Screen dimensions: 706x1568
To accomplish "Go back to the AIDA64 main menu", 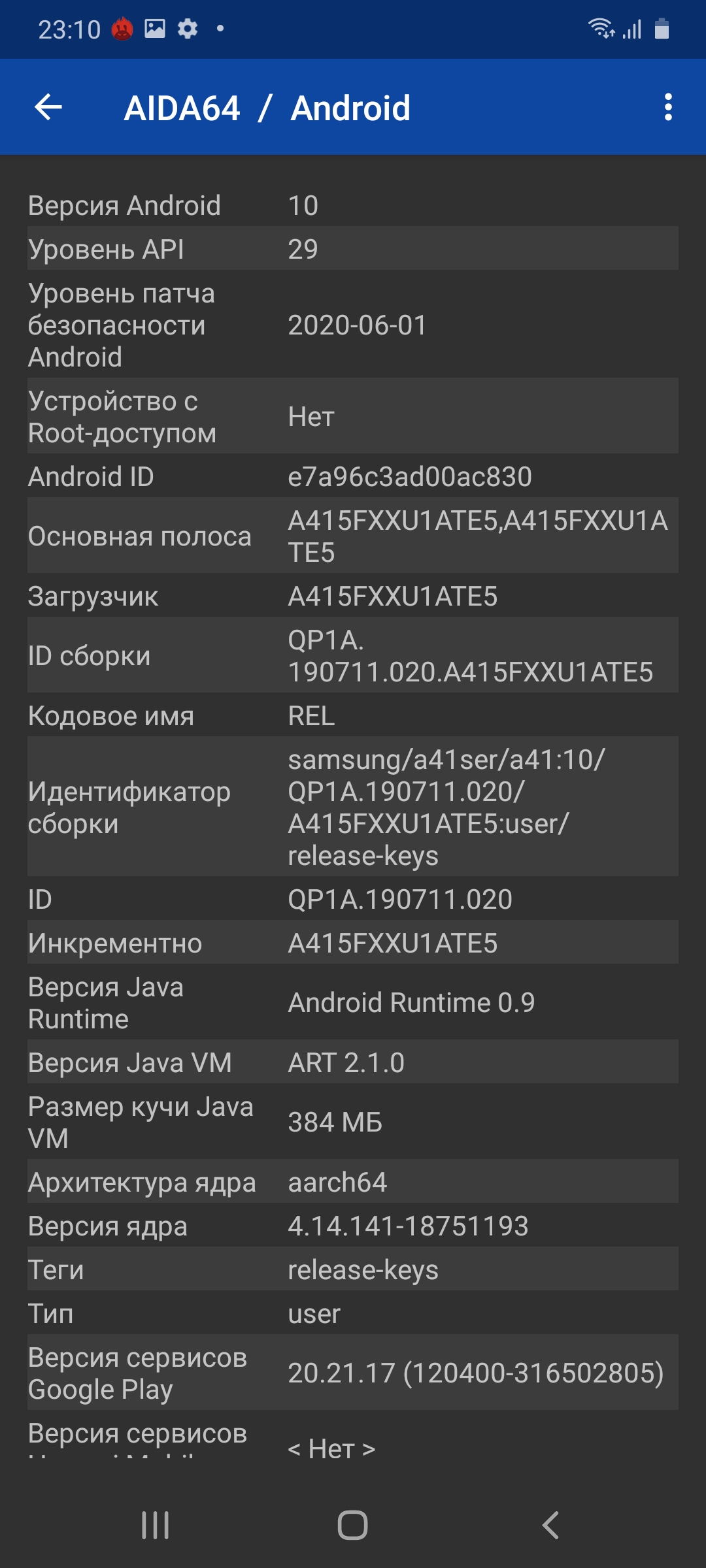I will 48,107.
